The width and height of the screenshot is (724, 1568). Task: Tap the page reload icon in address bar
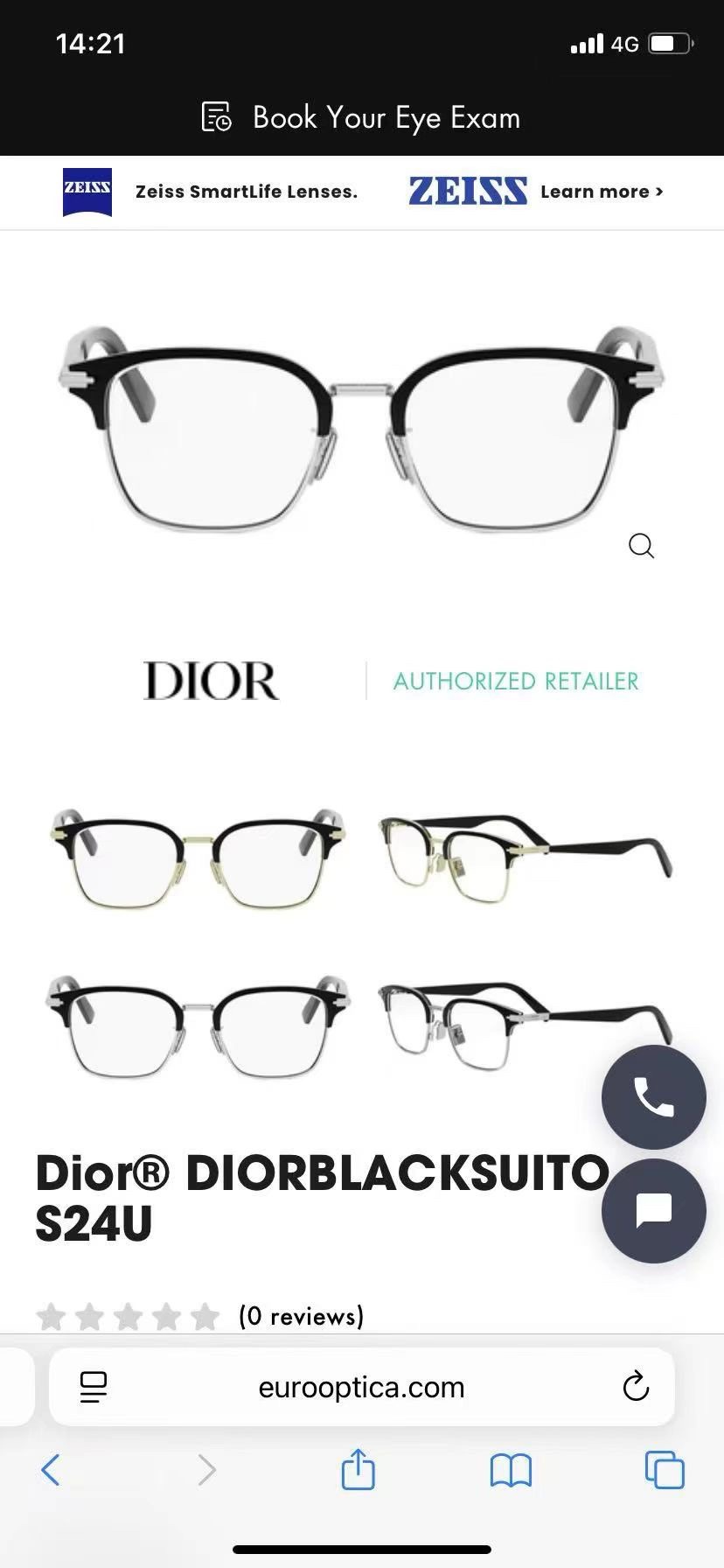pos(636,1386)
